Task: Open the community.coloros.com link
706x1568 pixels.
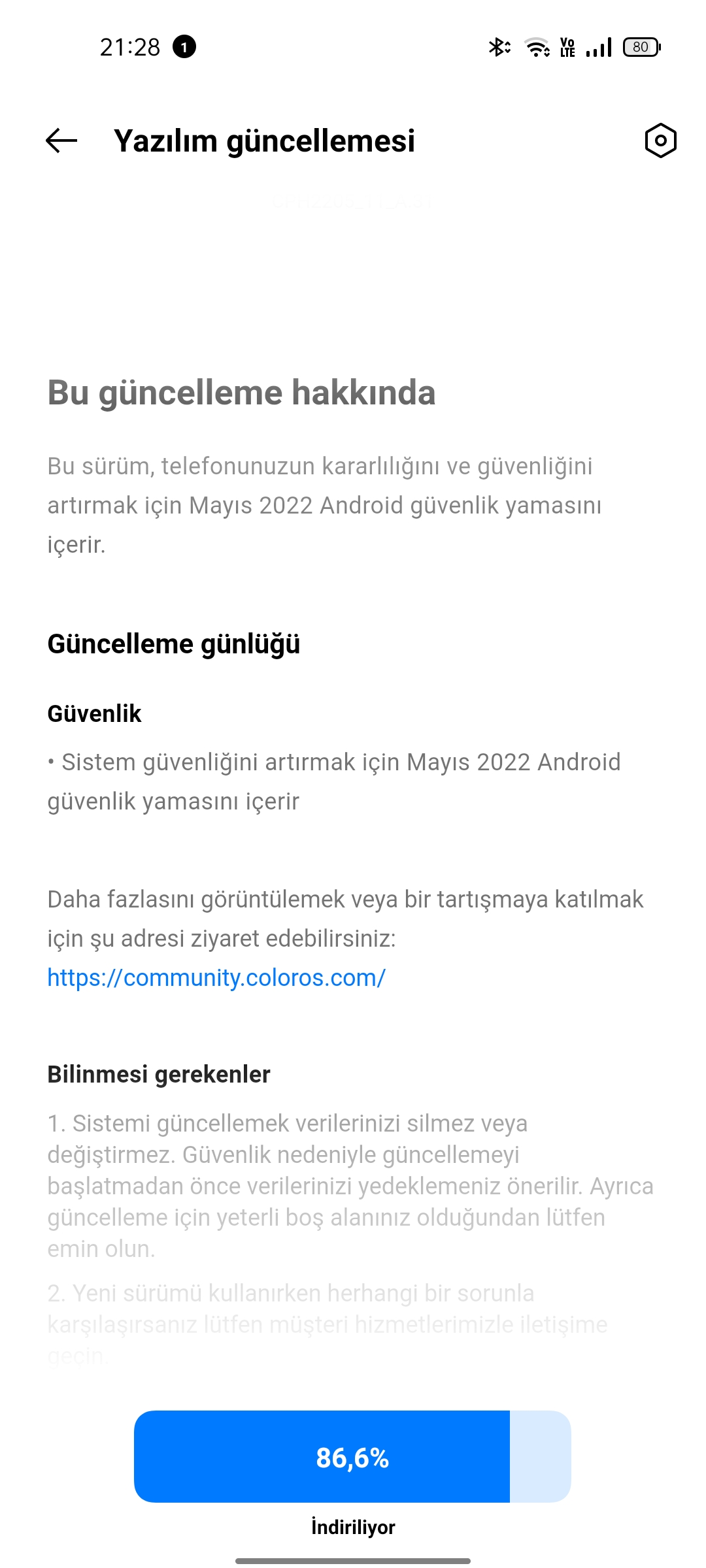Action: coord(216,978)
